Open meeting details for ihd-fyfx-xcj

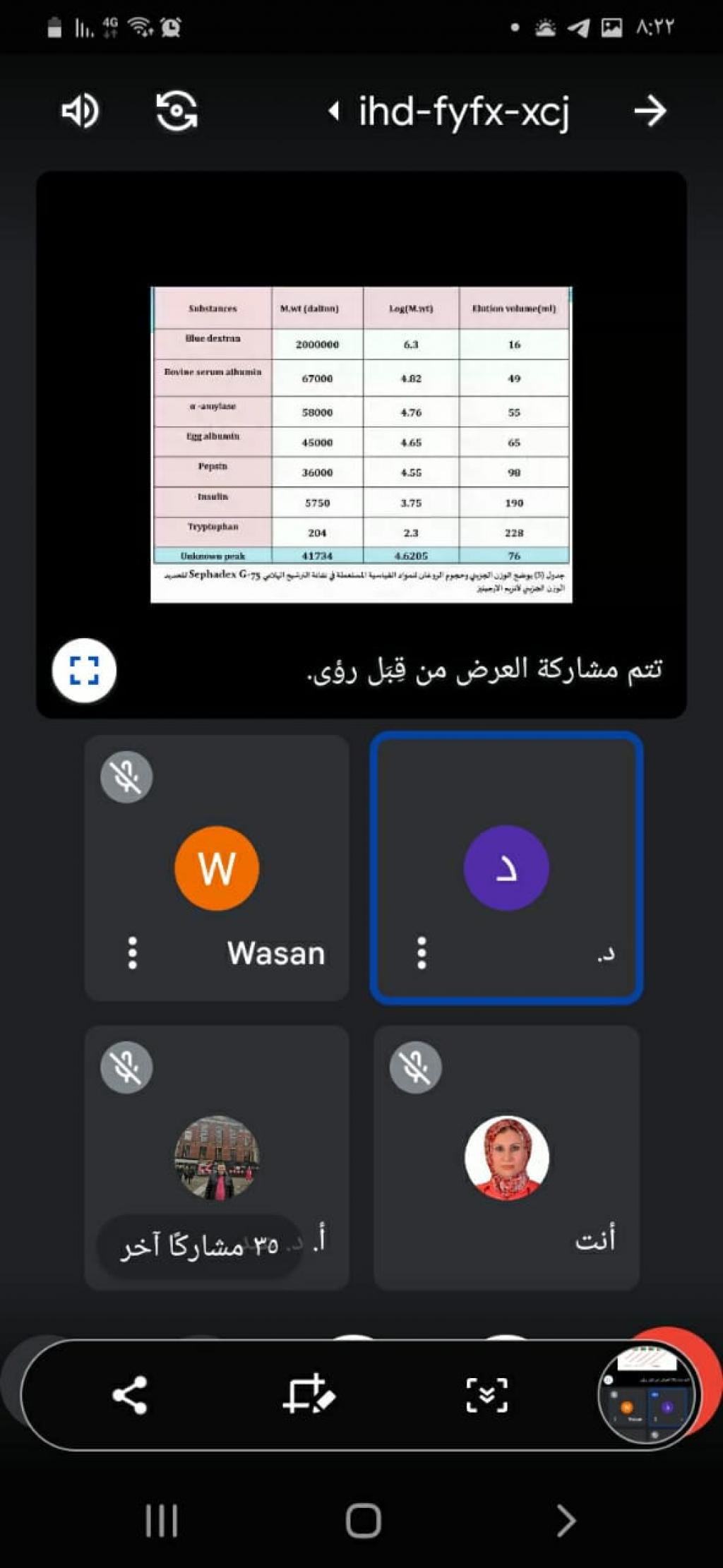pyautogui.click(x=452, y=111)
